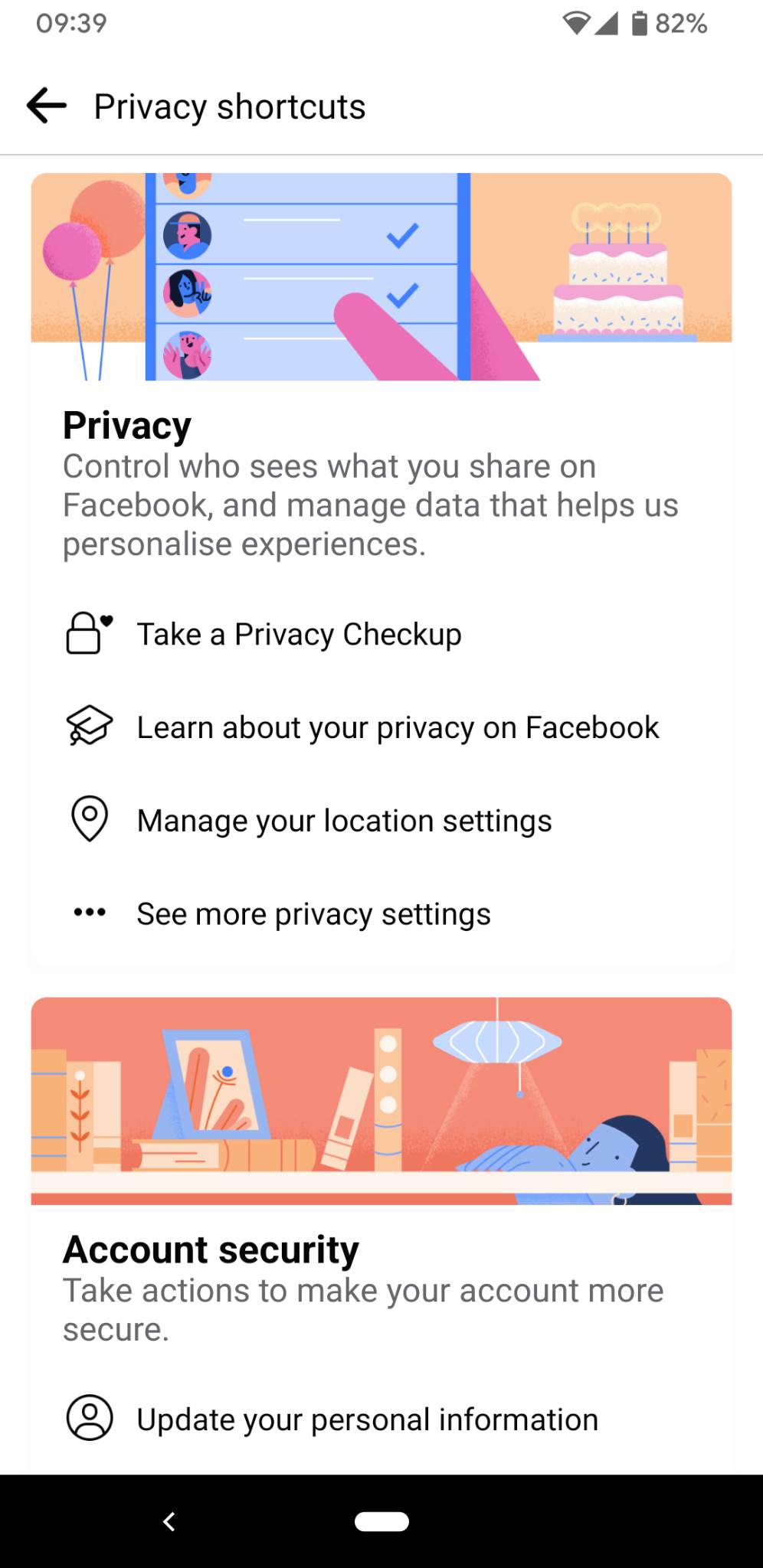Open Learn about your privacy on Facebook

397,727
